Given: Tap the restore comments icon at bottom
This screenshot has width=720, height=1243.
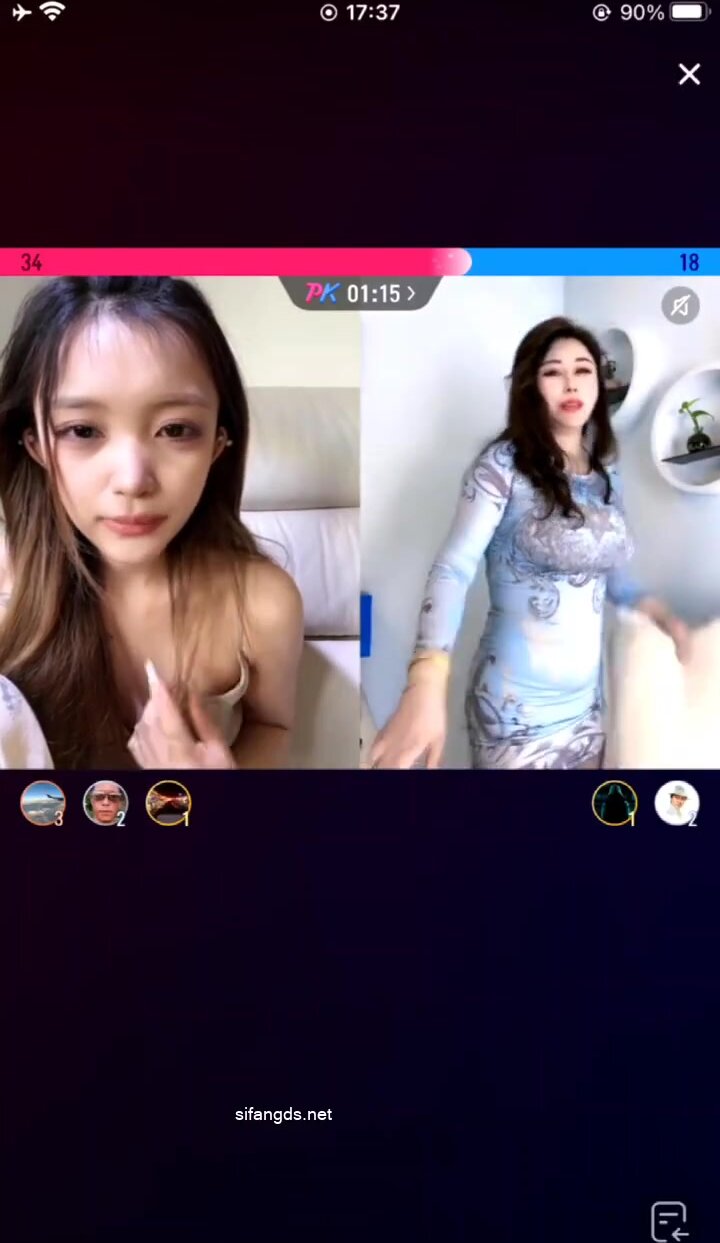Looking at the screenshot, I should pos(670,1221).
